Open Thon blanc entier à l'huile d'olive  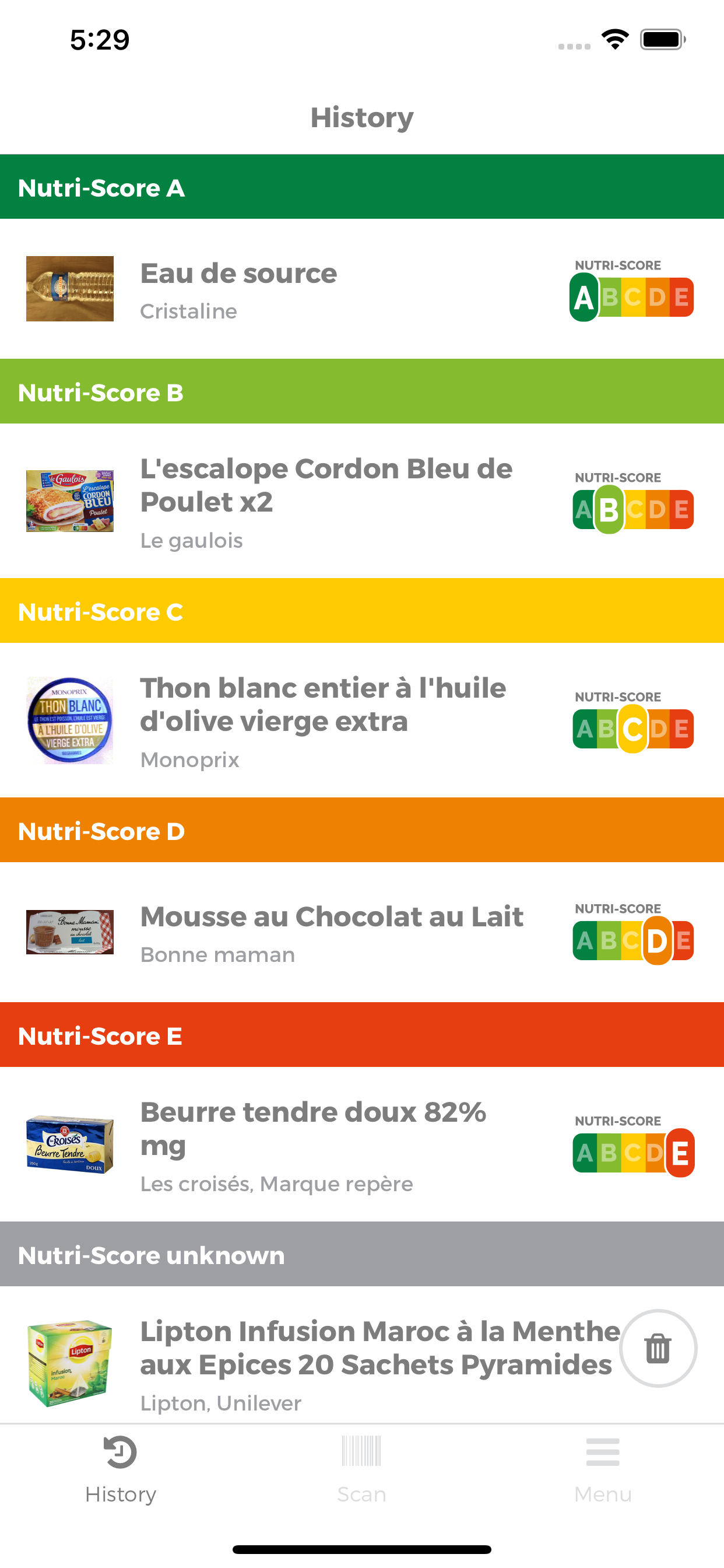coord(322,719)
